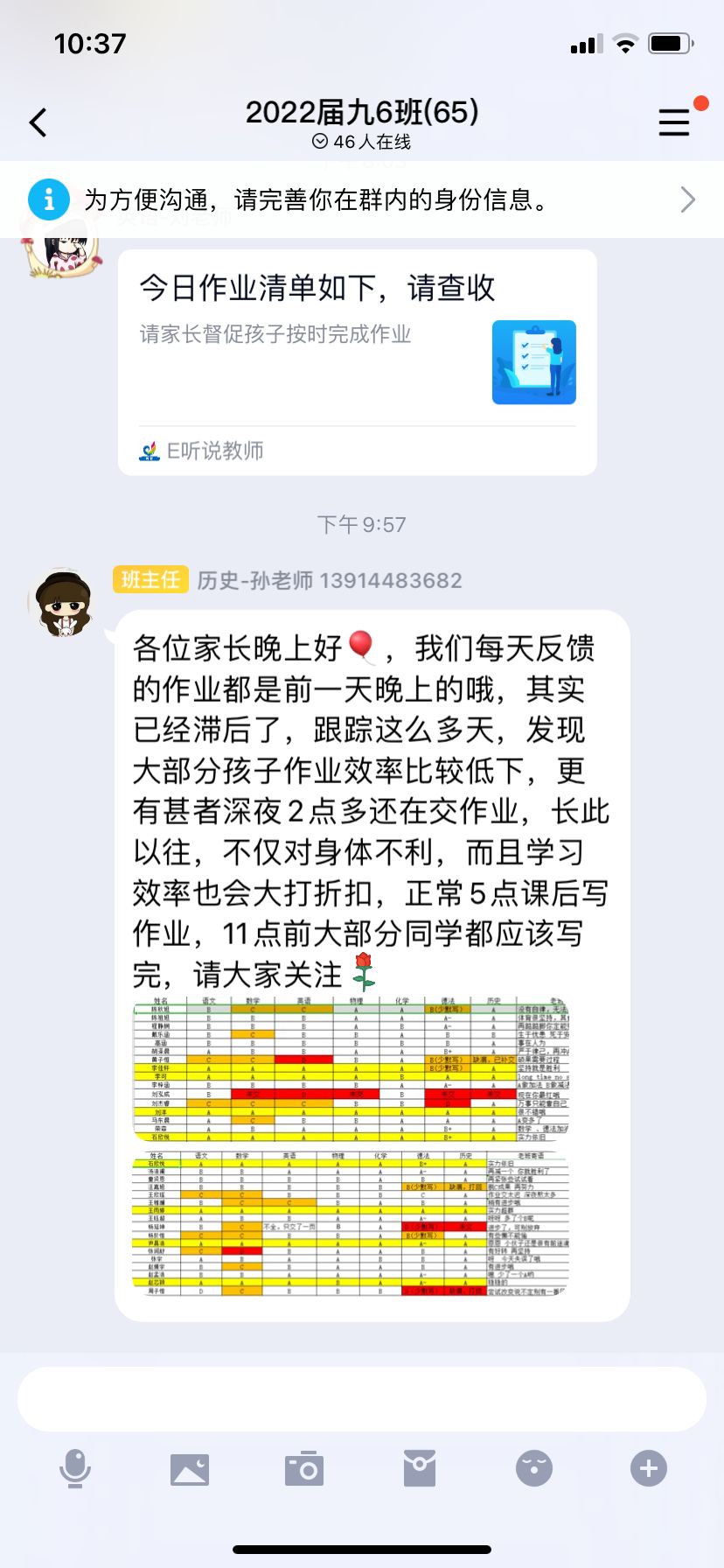Viewport: 724px width, 1568px height.
Task: Open the red packet icon
Action: (420, 1469)
